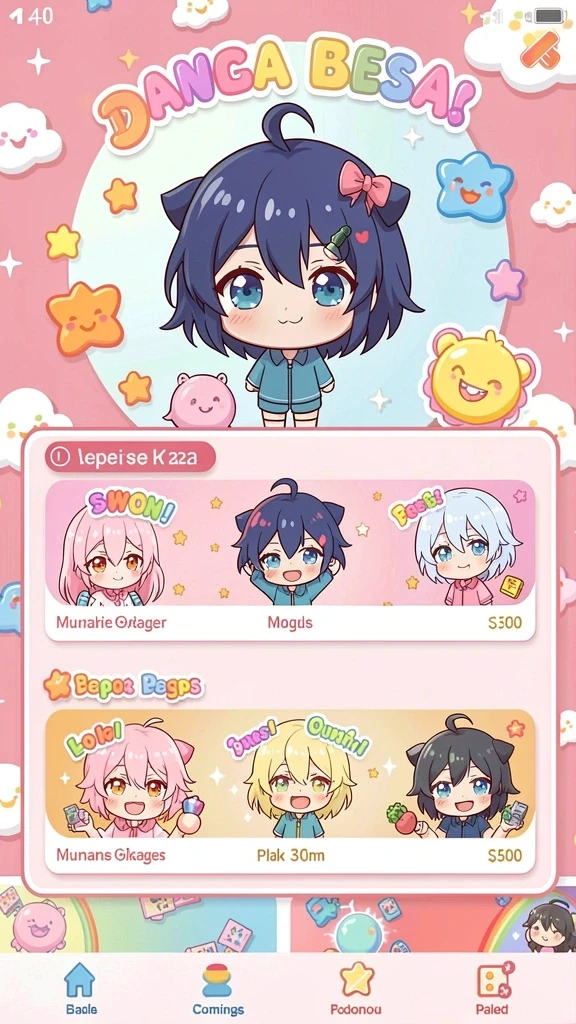Open the Munarie Orlager banner card
This screenshot has width=576, height=1024.
pos(290,560)
